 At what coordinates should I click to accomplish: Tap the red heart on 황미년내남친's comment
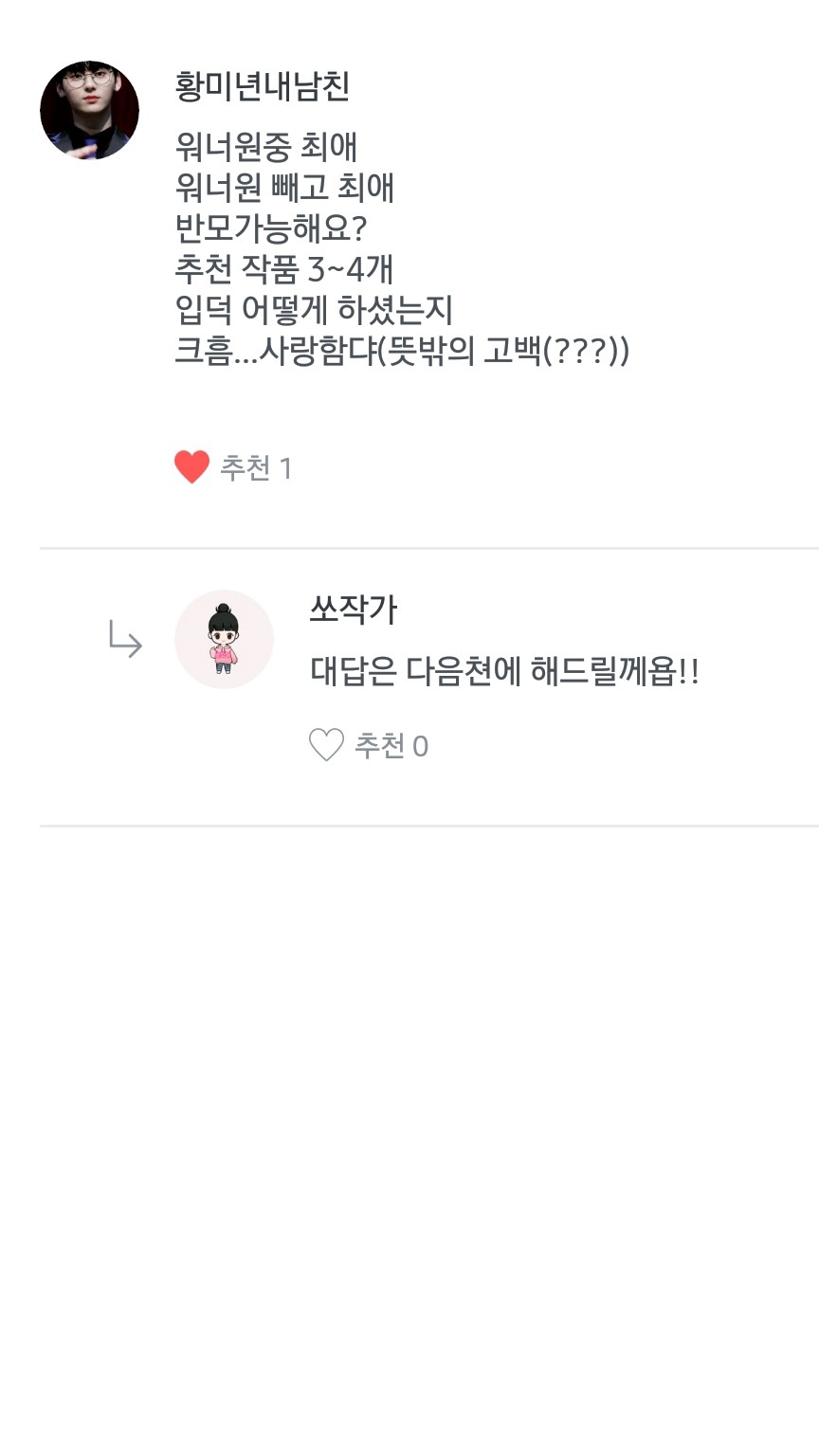[x=191, y=467]
